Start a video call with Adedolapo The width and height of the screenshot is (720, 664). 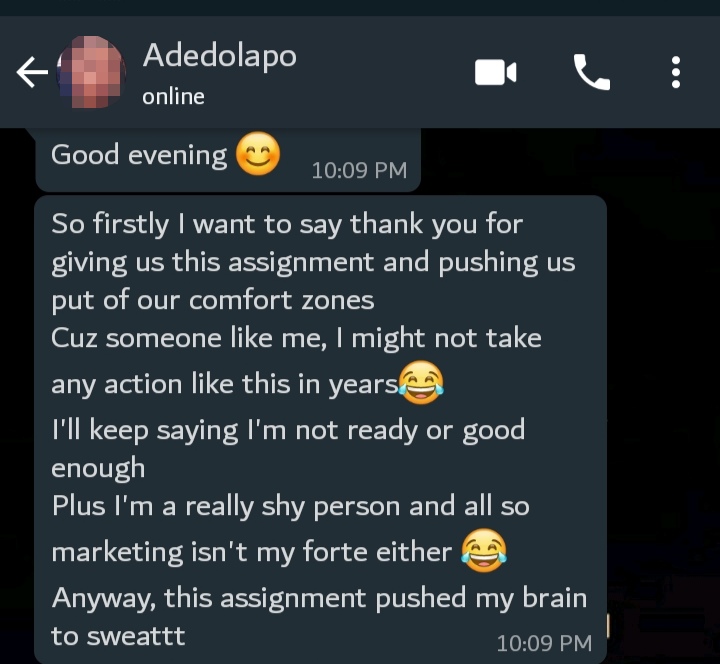pyautogui.click(x=495, y=72)
